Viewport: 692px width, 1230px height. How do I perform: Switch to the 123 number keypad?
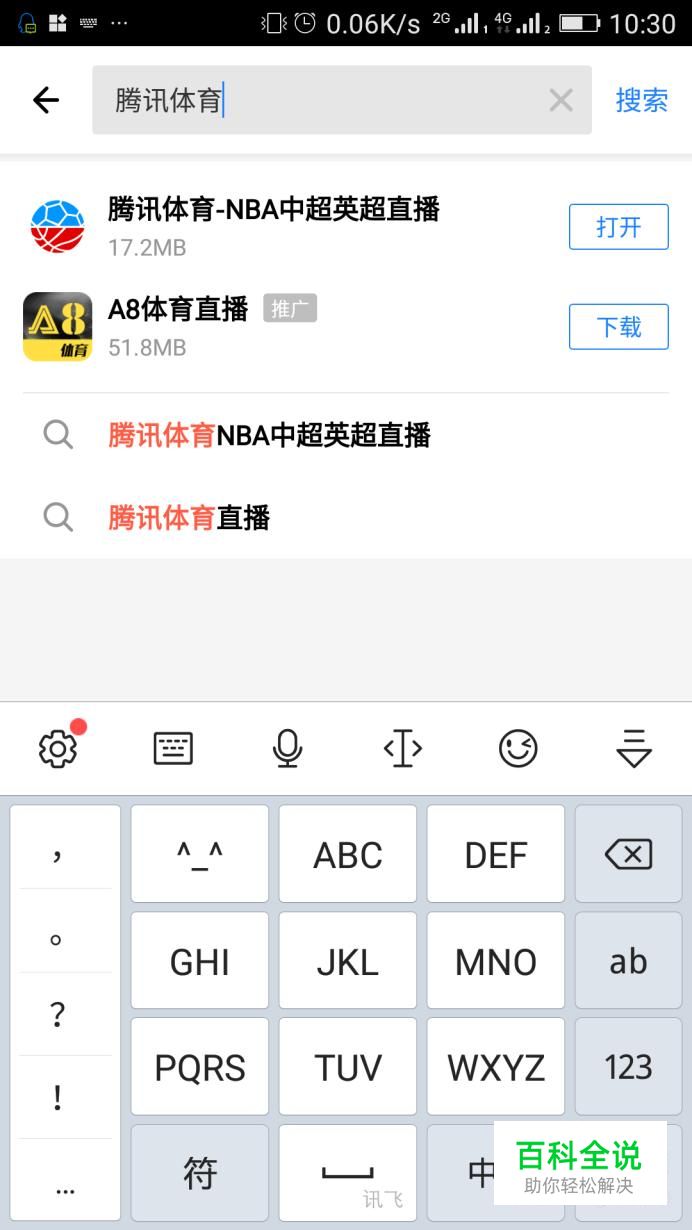628,1067
